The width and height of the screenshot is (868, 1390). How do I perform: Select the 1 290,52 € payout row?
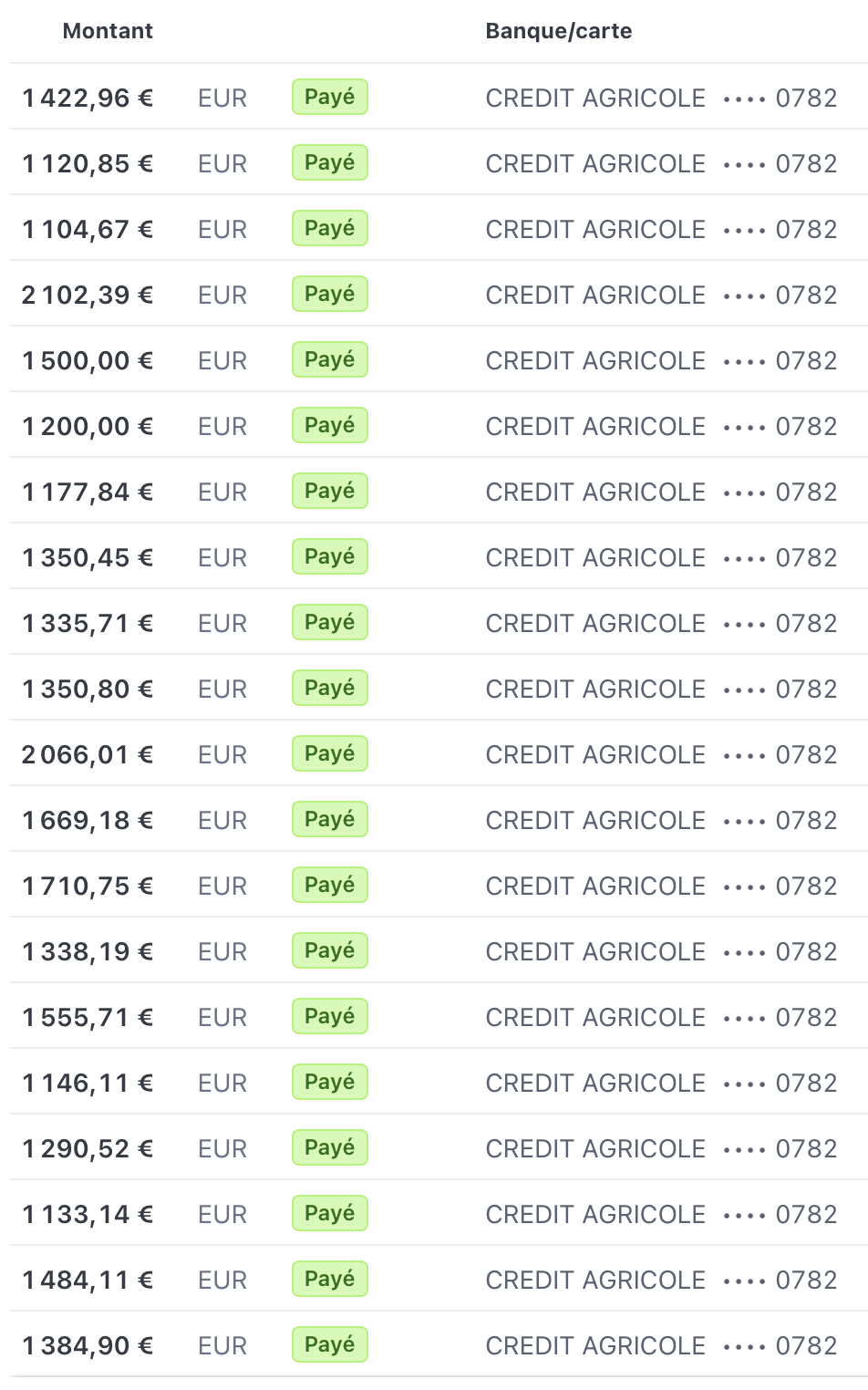click(x=88, y=1148)
